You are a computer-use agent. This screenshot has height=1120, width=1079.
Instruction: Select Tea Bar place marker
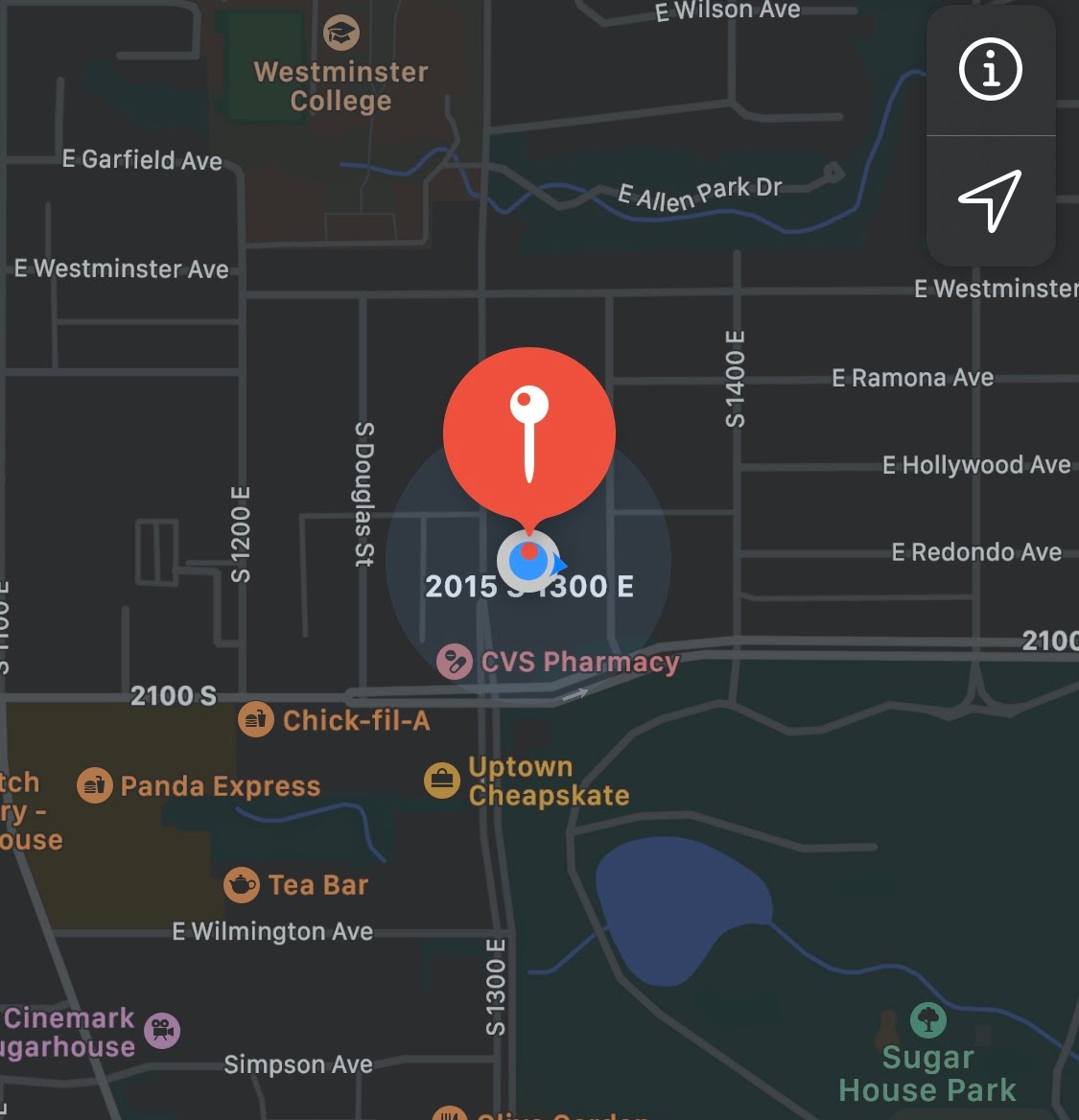coord(242,884)
